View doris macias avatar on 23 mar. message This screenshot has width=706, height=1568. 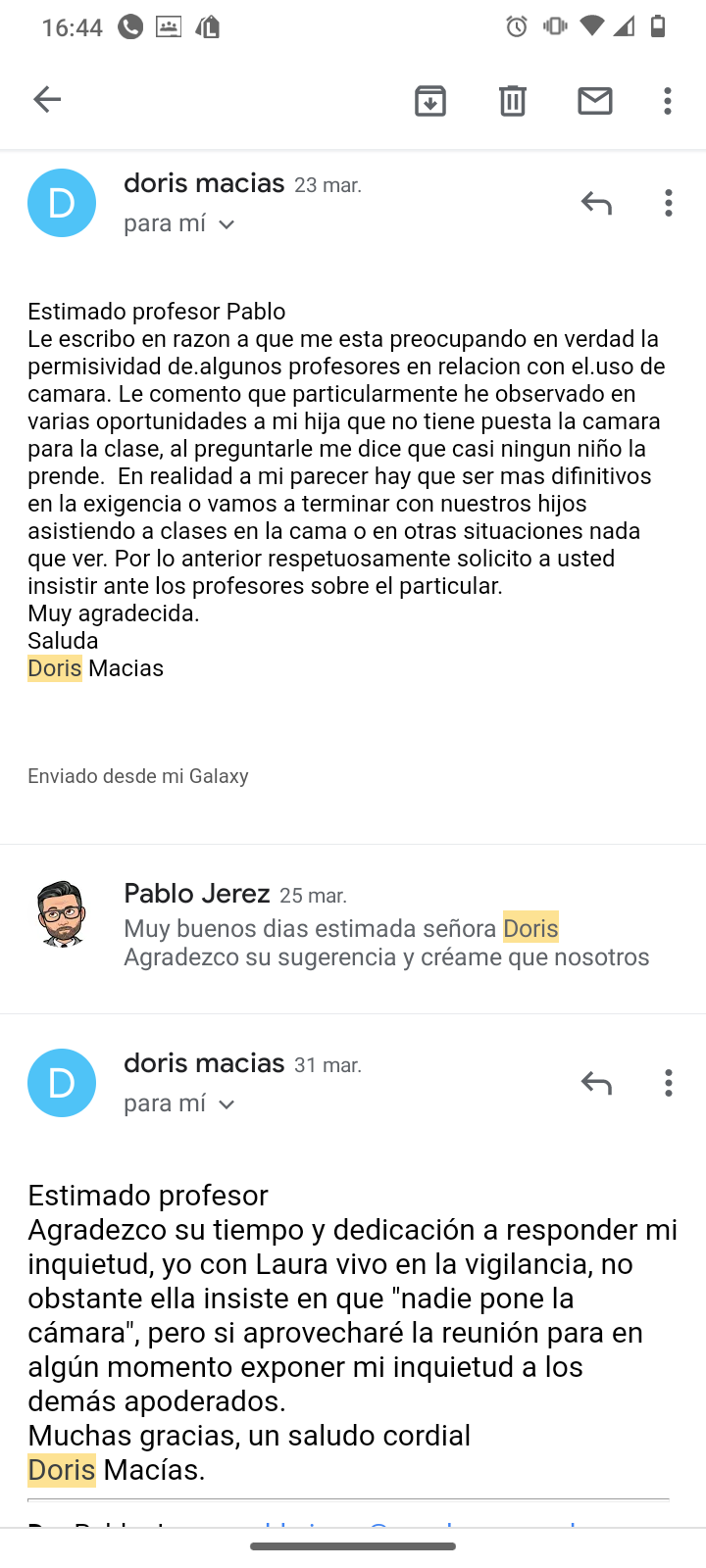tap(62, 203)
